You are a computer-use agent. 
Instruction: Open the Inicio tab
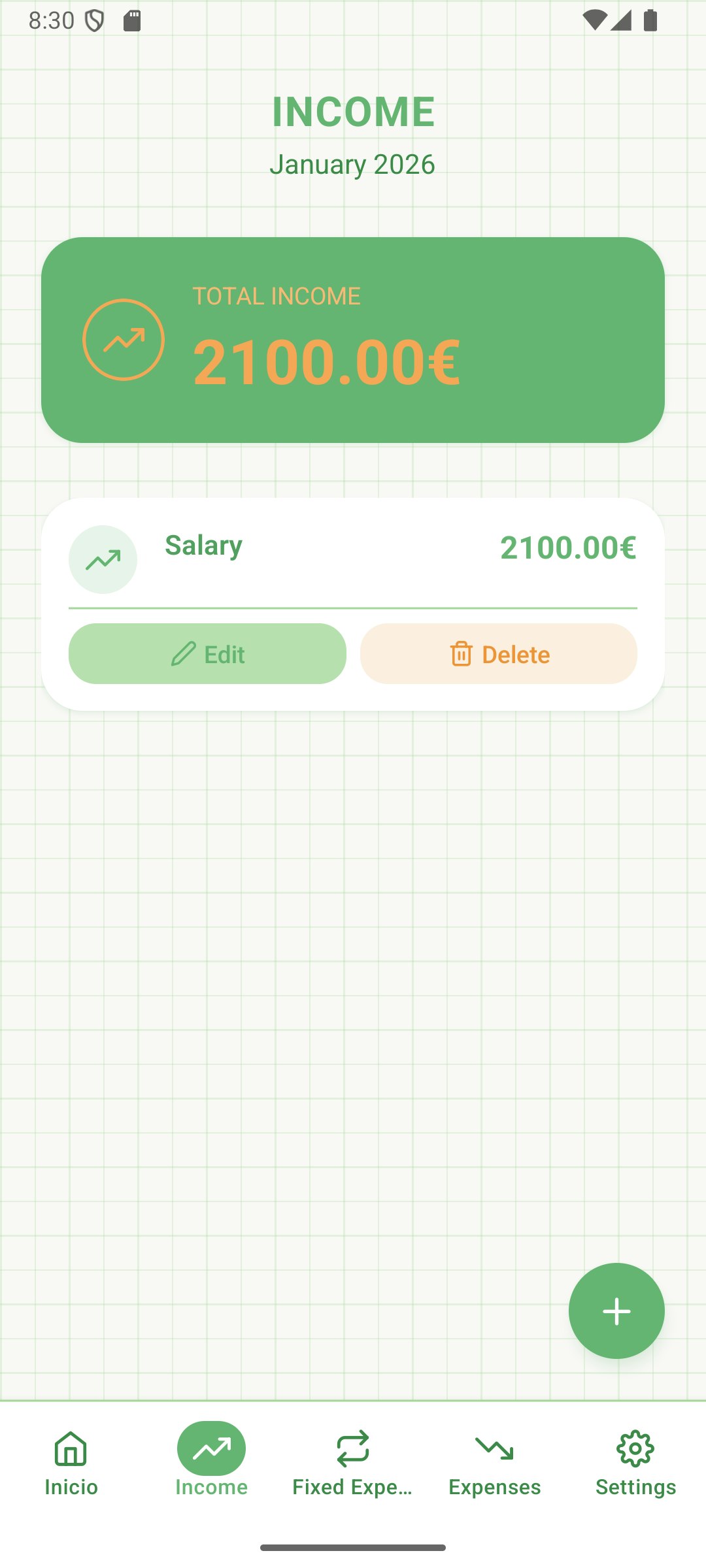coord(70,1470)
